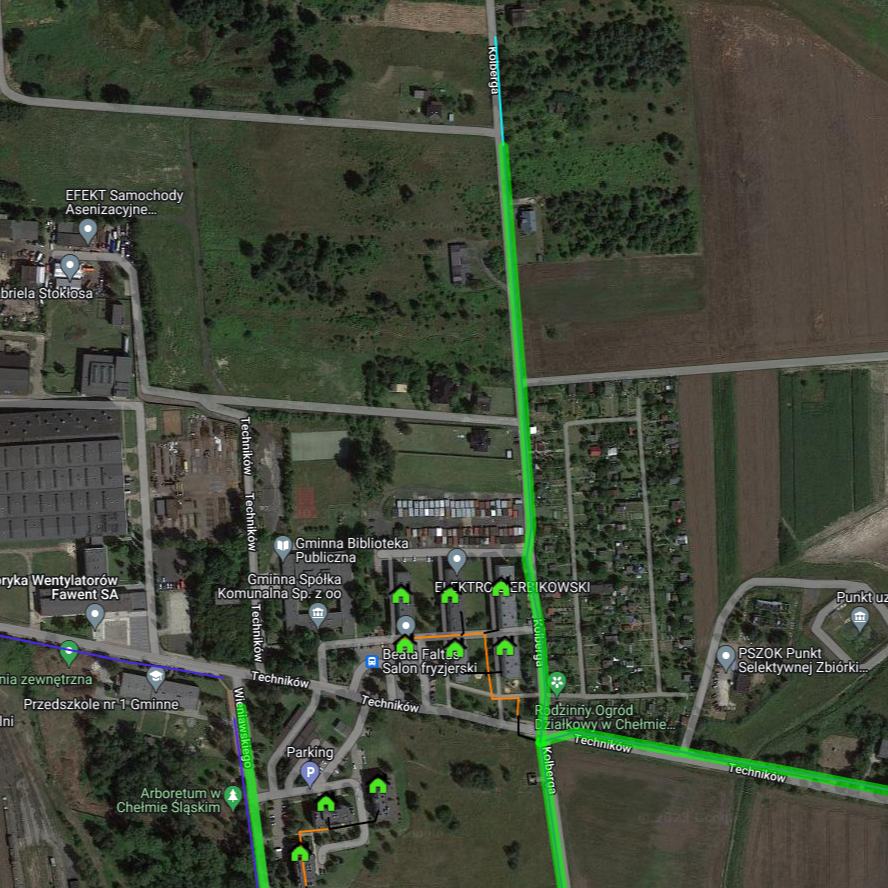Open the EFEKT Samochody Asenizacyjne map pin
The width and height of the screenshot is (888, 888).
(88, 231)
